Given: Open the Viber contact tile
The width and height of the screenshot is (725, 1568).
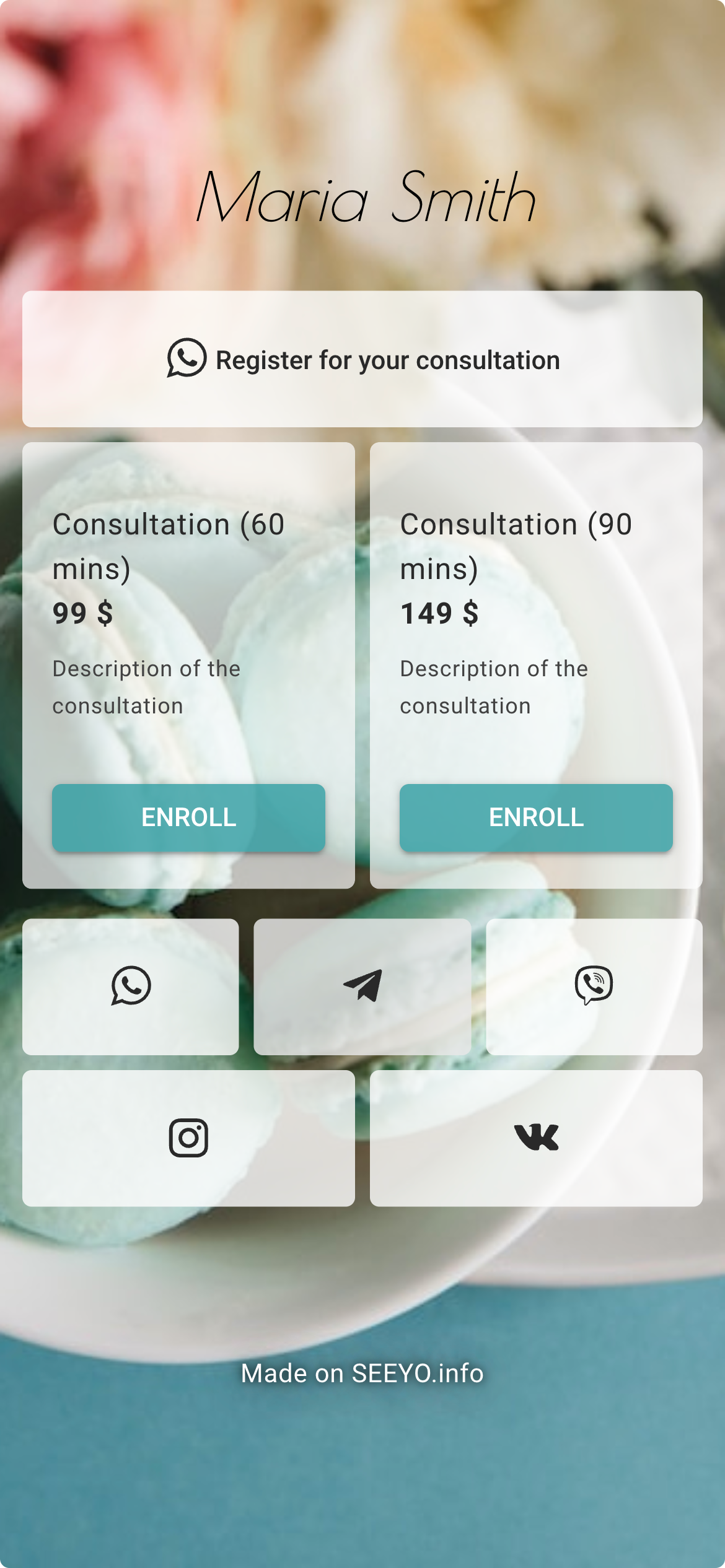Looking at the screenshot, I should click(x=594, y=986).
